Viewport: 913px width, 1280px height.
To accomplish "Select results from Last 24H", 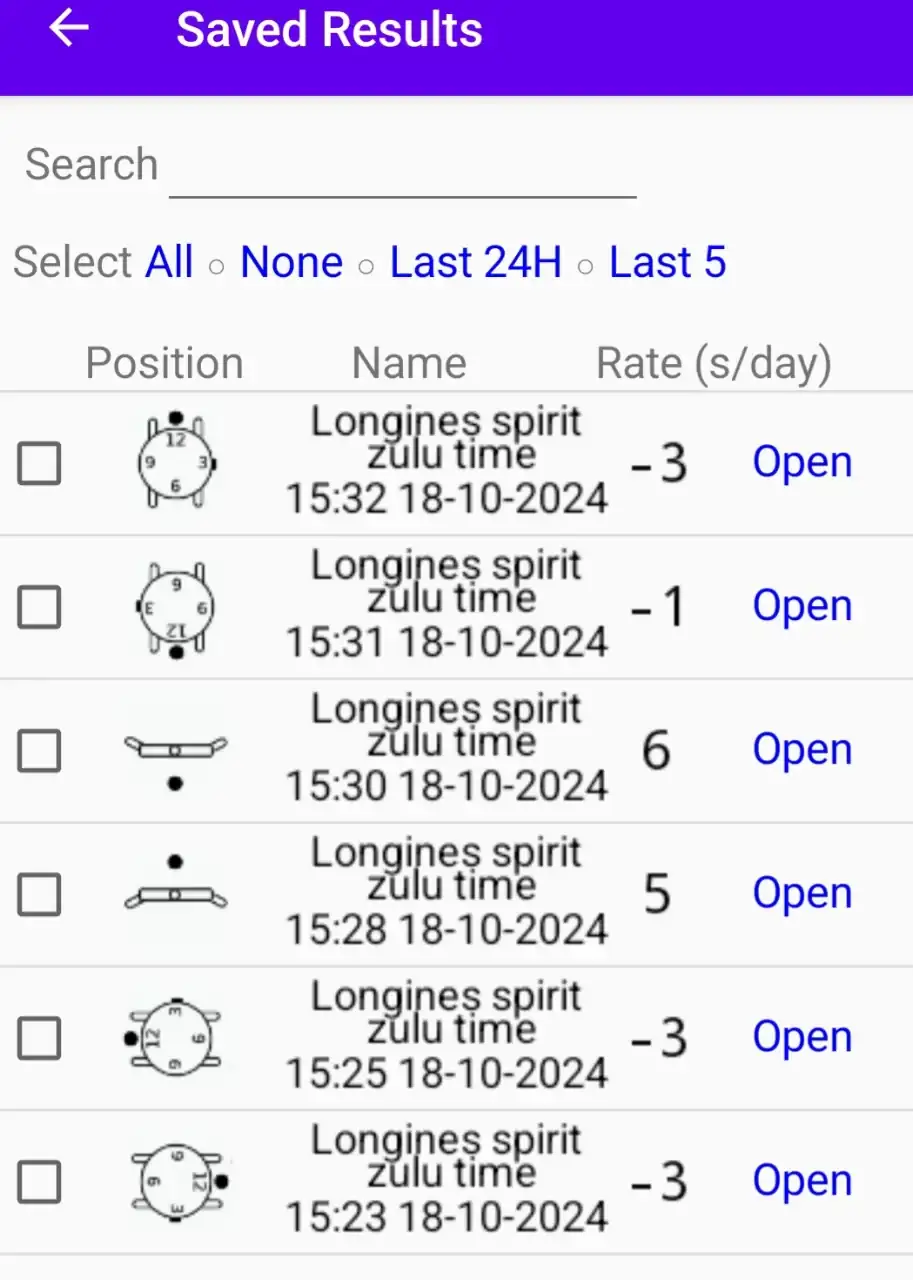I will [x=475, y=263].
